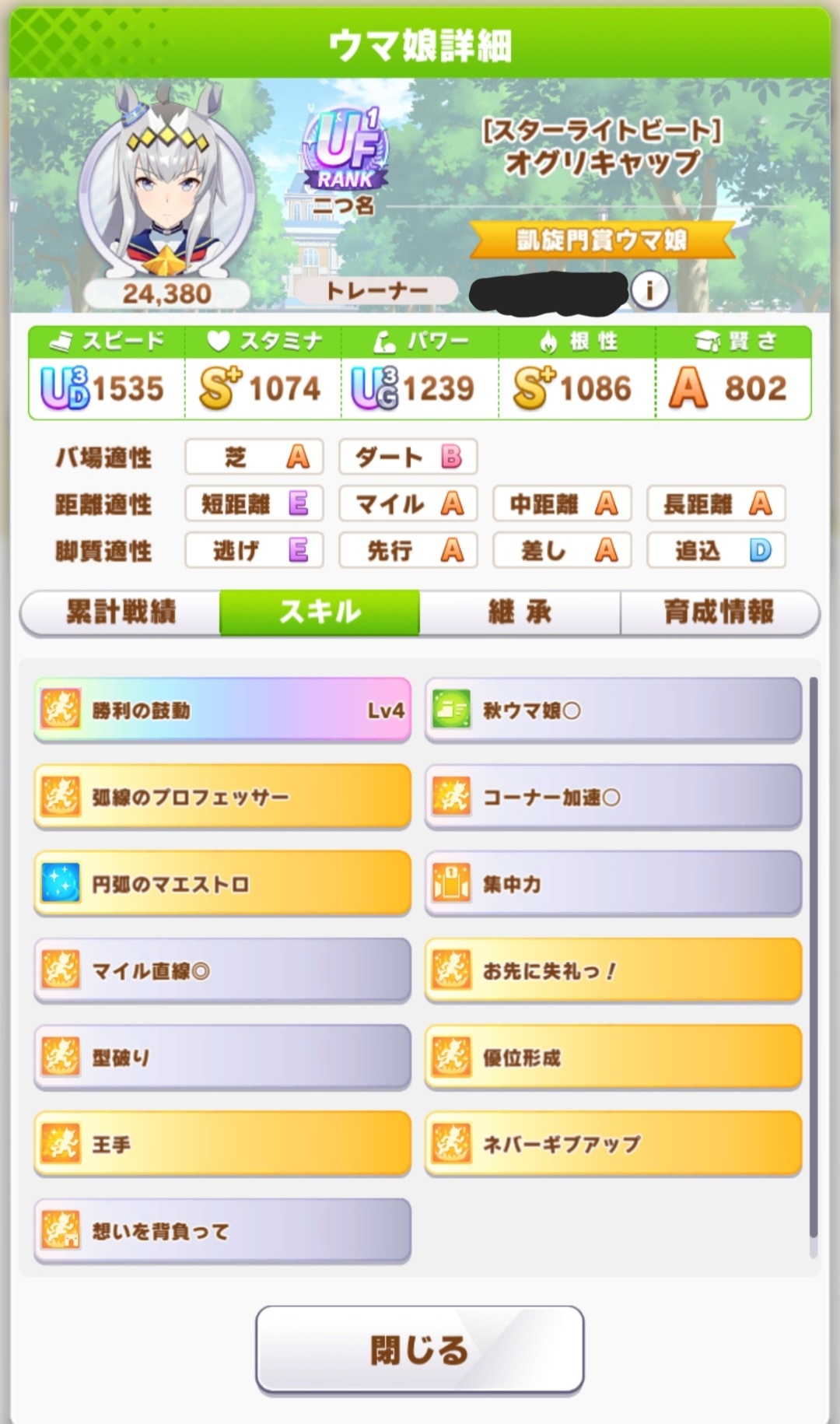Tap the マイル直線◎ skill
This screenshot has height=1424, width=840.
222,970
